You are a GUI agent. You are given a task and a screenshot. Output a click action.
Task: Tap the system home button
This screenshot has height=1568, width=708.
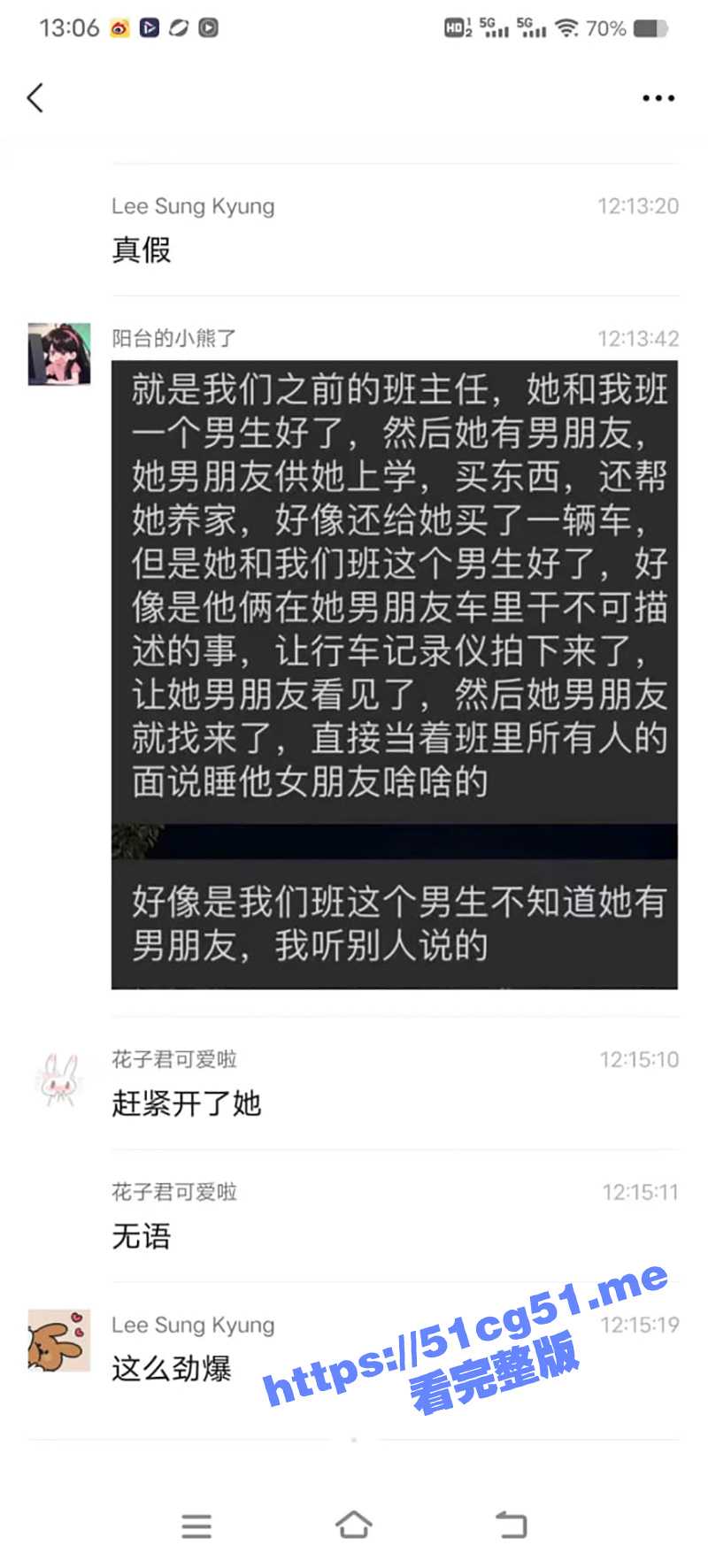(353, 1525)
